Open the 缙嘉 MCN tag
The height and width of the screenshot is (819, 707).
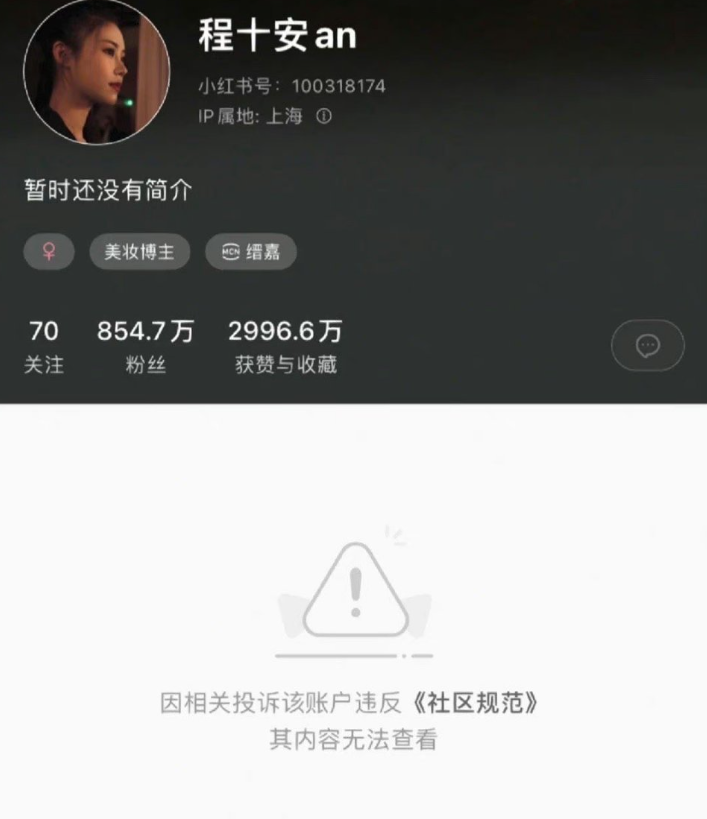[x=251, y=252]
